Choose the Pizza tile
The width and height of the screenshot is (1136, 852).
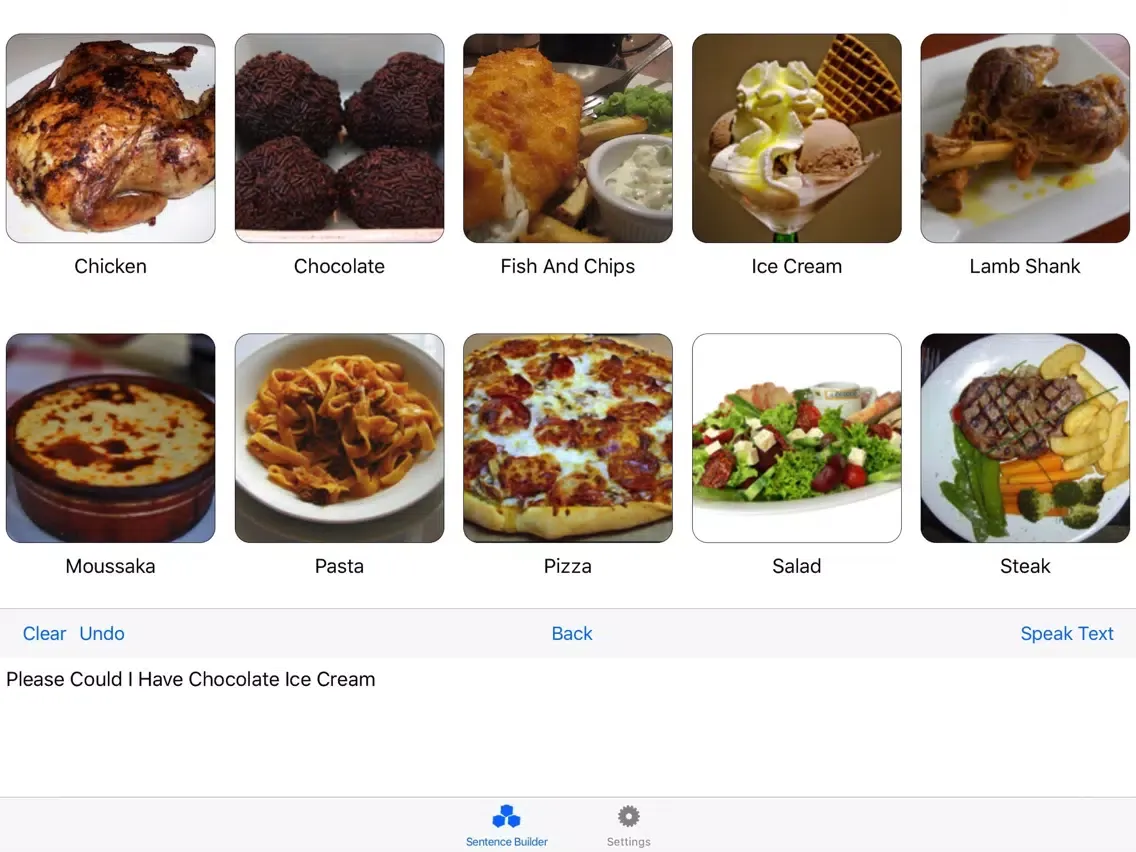click(x=568, y=438)
